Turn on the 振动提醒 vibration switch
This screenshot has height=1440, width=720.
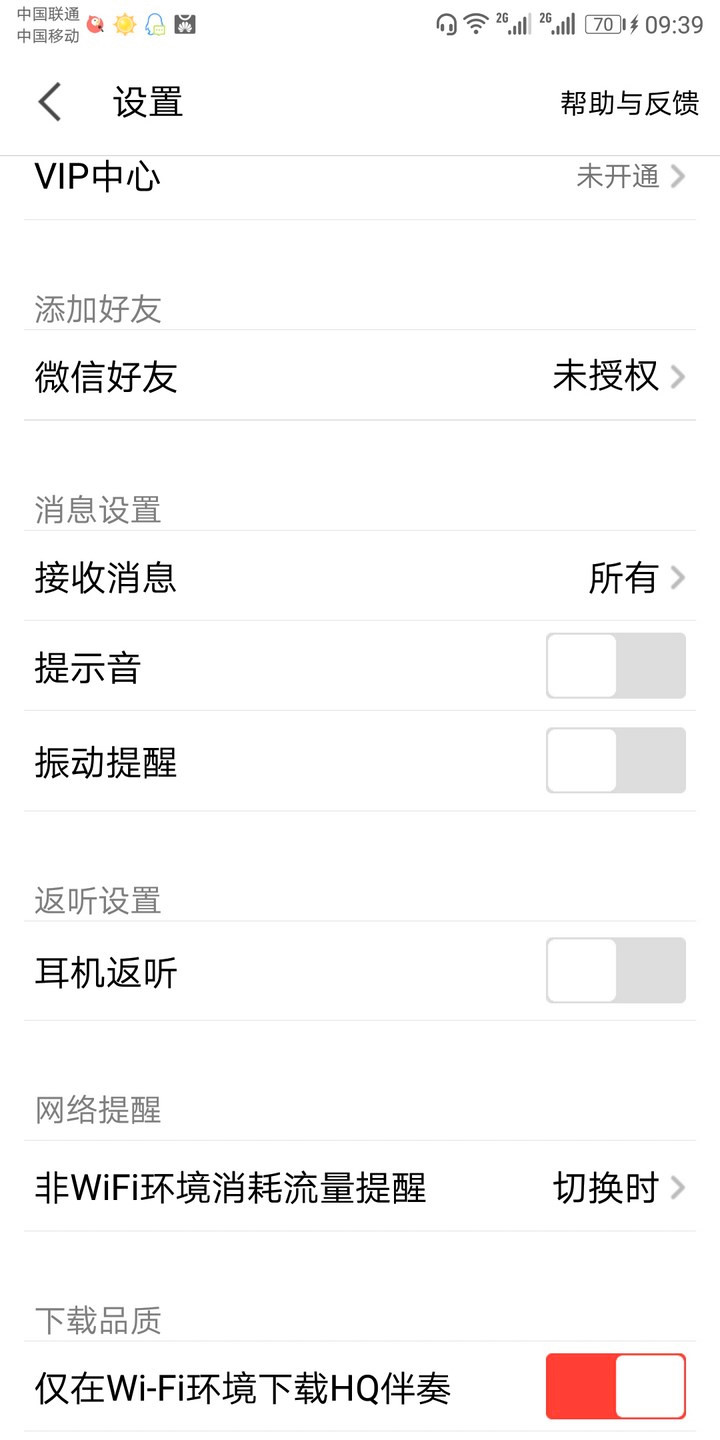[x=615, y=761]
